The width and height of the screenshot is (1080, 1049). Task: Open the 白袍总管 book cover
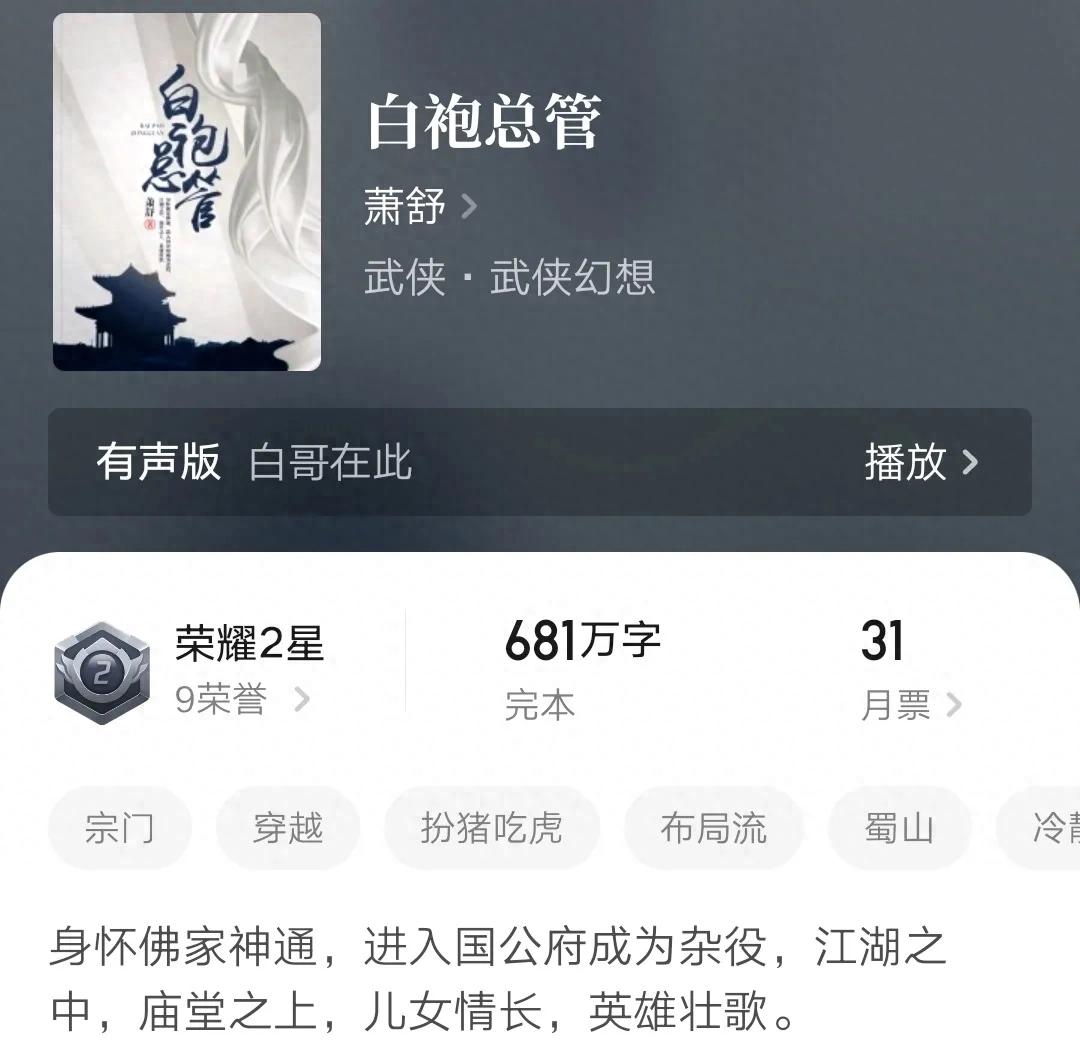pos(187,192)
